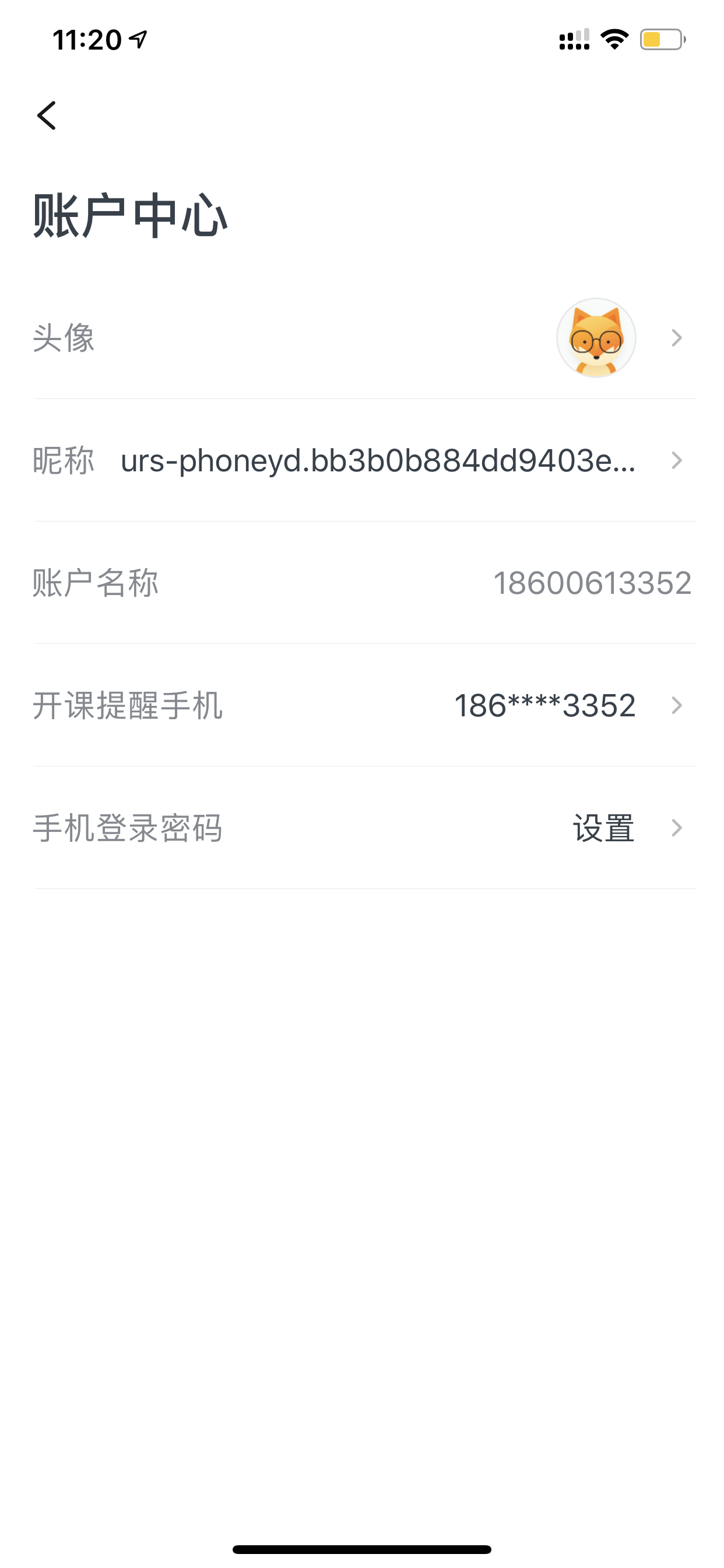Go back using the top-left arrow
This screenshot has height=1568, width=724.
pos(47,116)
